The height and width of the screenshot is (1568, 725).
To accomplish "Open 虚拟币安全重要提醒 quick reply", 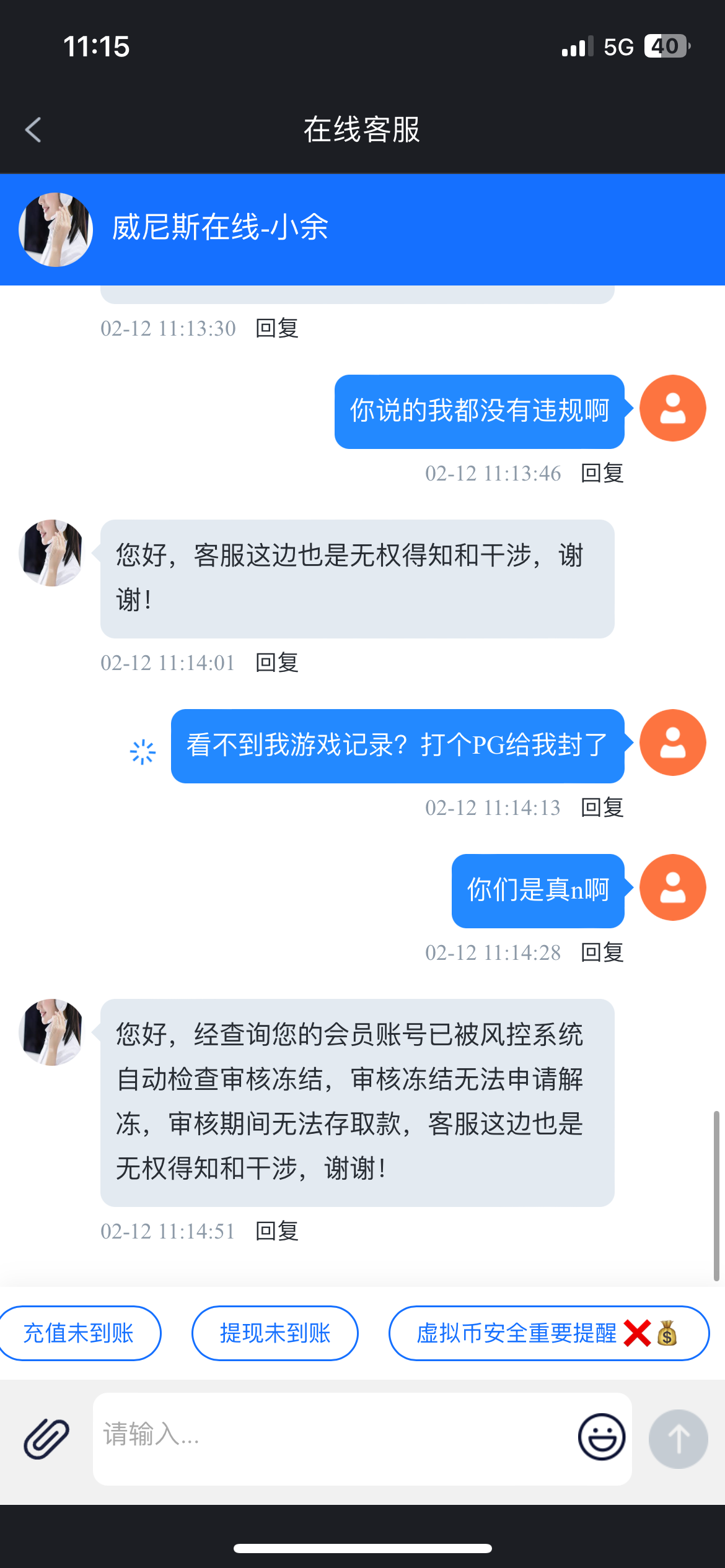I will pyautogui.click(x=548, y=1333).
